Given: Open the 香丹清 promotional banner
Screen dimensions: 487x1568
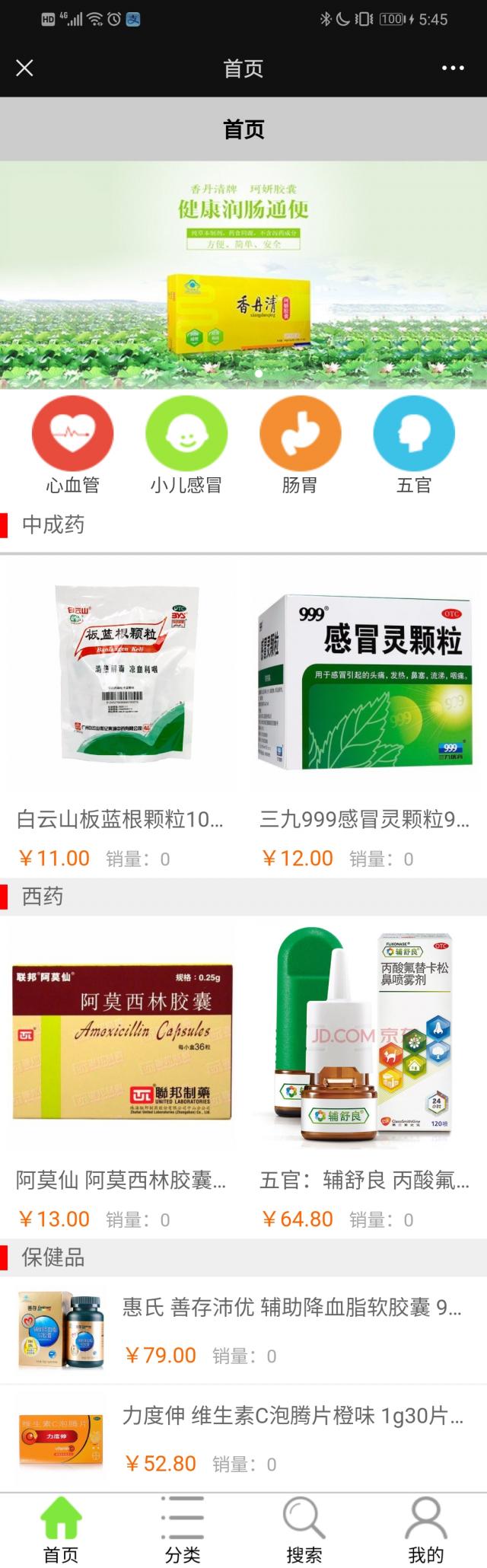Looking at the screenshot, I should [243, 274].
